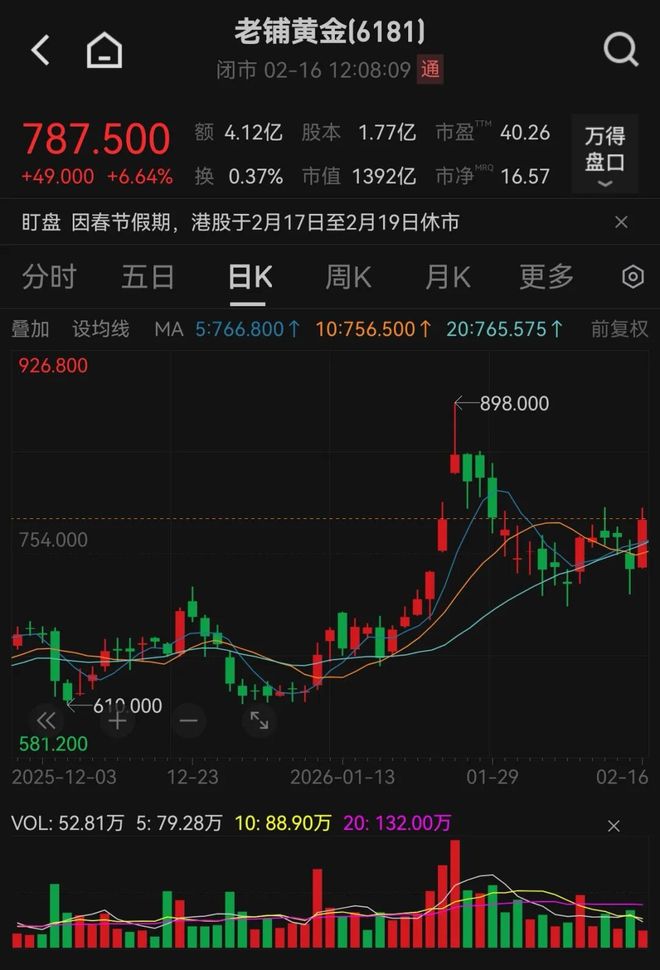Open the home icon
This screenshot has width=660, height=970.
click(104, 49)
